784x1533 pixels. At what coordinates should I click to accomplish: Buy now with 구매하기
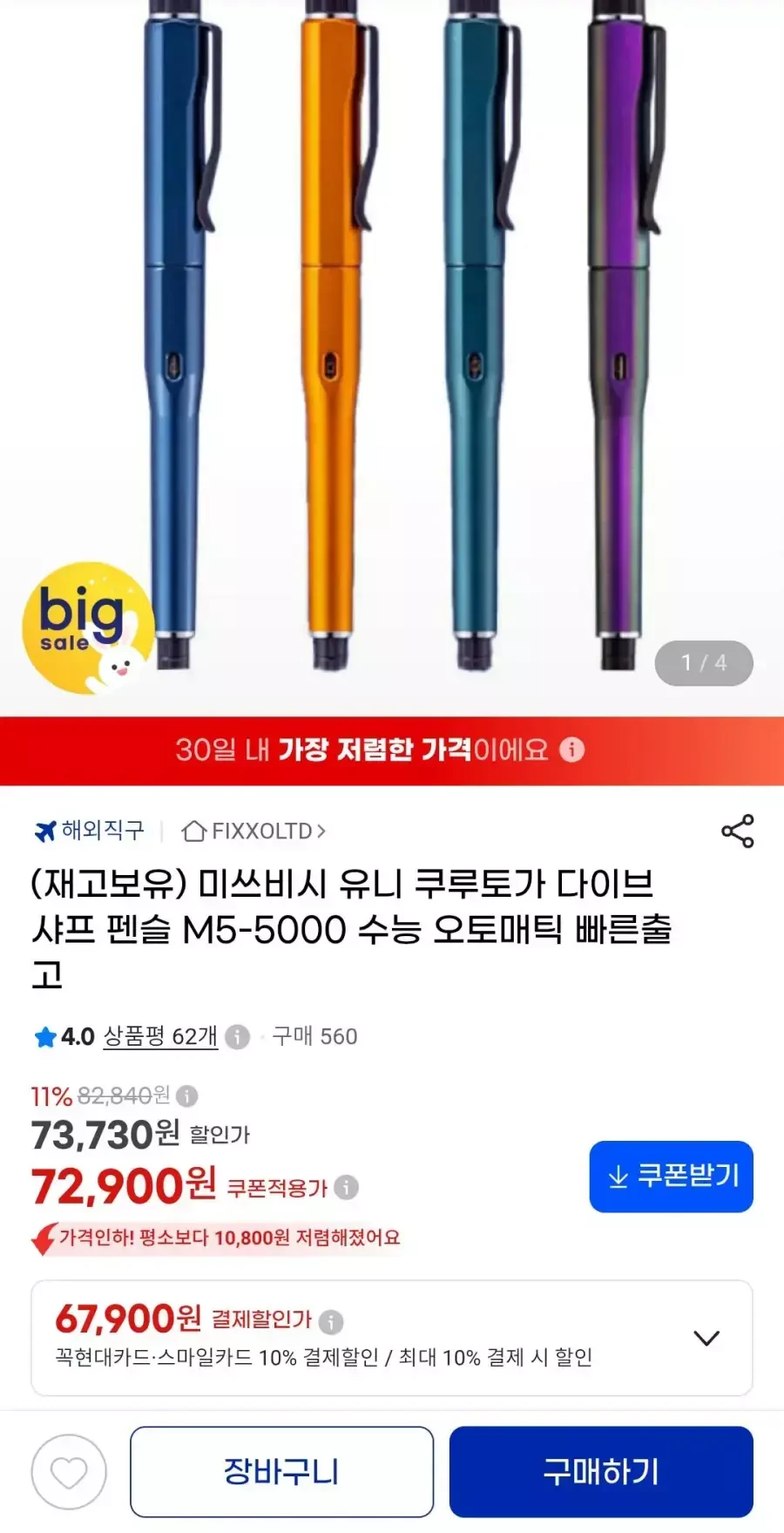coord(601,1472)
